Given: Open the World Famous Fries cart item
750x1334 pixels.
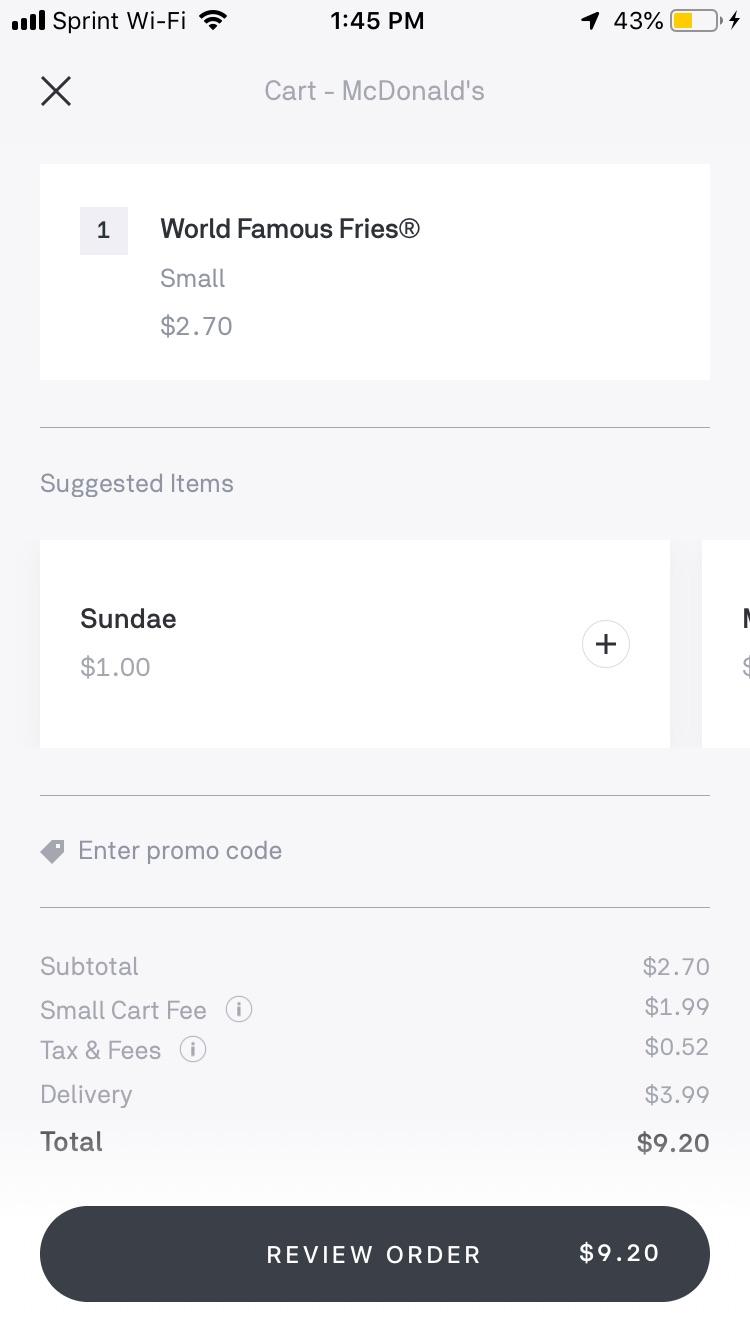Looking at the screenshot, I should pos(290,228).
